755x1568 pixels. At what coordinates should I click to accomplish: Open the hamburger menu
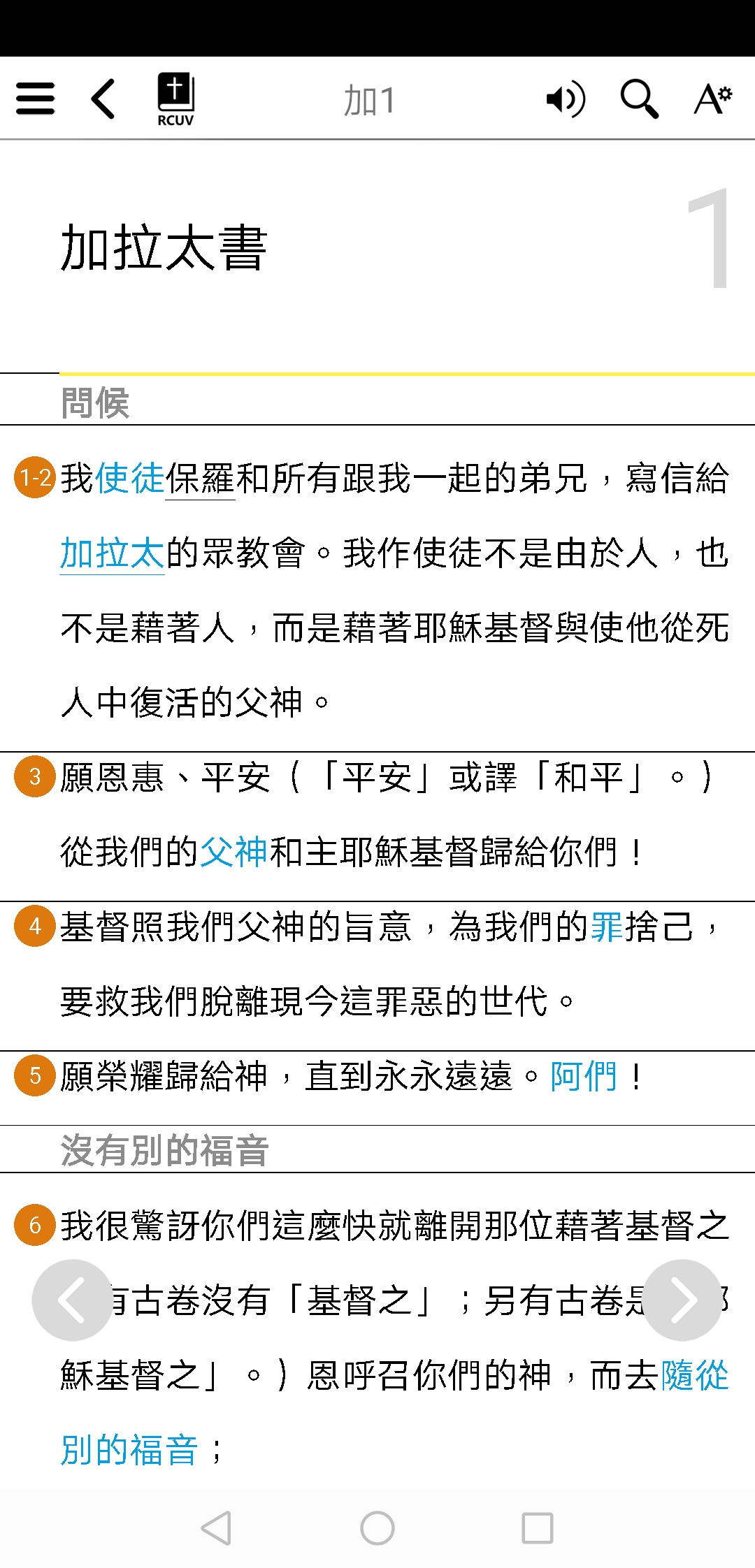[x=35, y=99]
